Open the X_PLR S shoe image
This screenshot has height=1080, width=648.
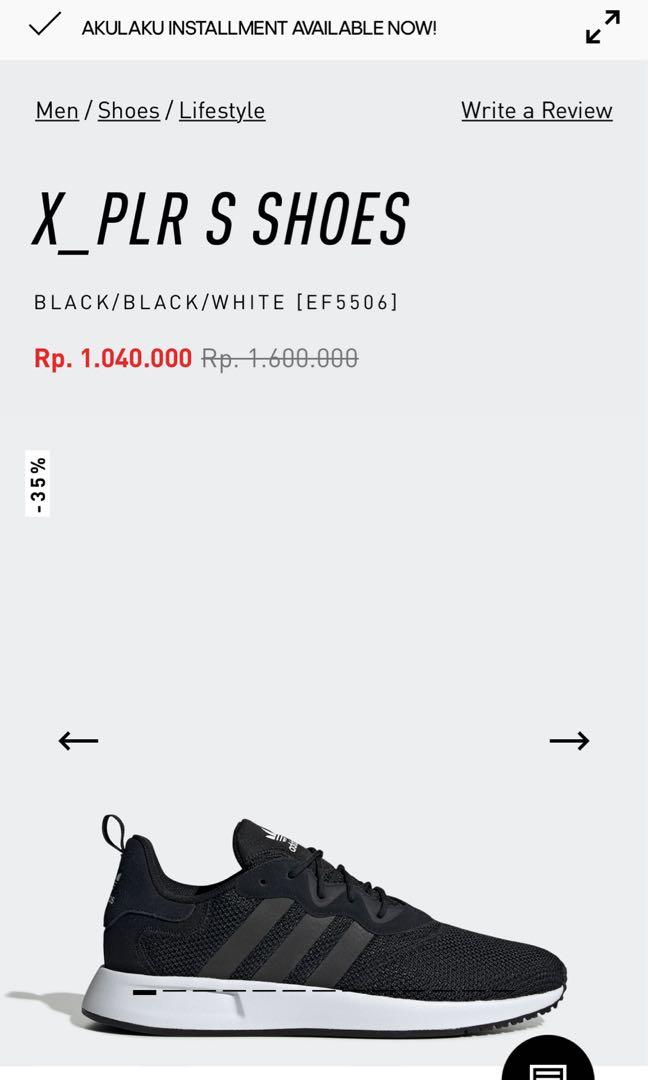click(324, 926)
